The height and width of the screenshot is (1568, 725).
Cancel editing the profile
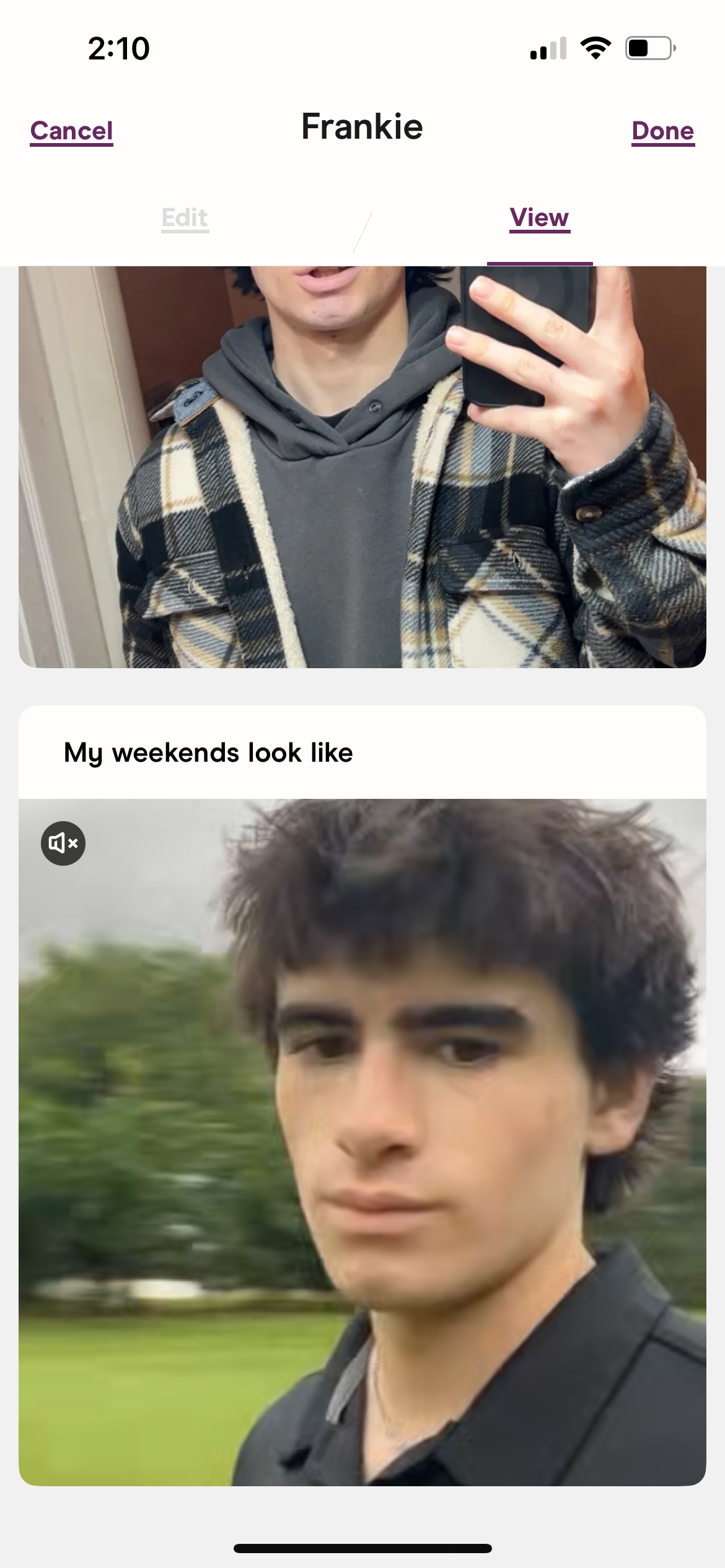pos(71,131)
